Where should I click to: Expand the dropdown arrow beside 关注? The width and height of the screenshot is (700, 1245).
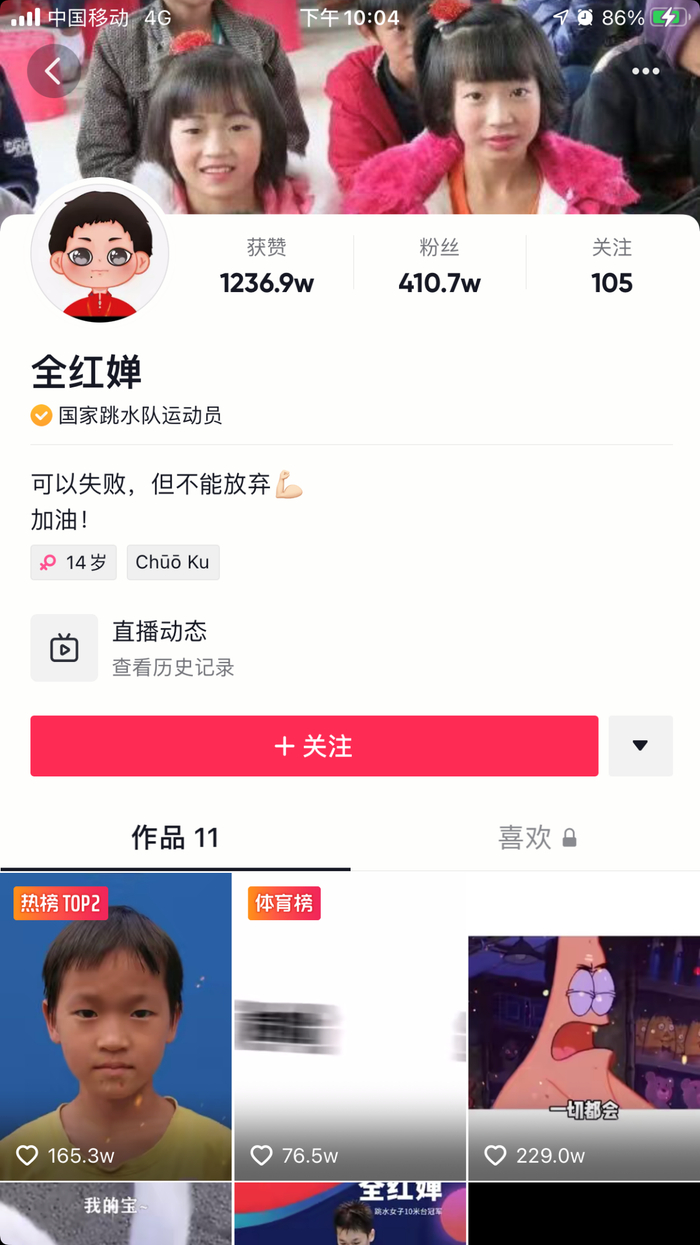click(x=640, y=746)
